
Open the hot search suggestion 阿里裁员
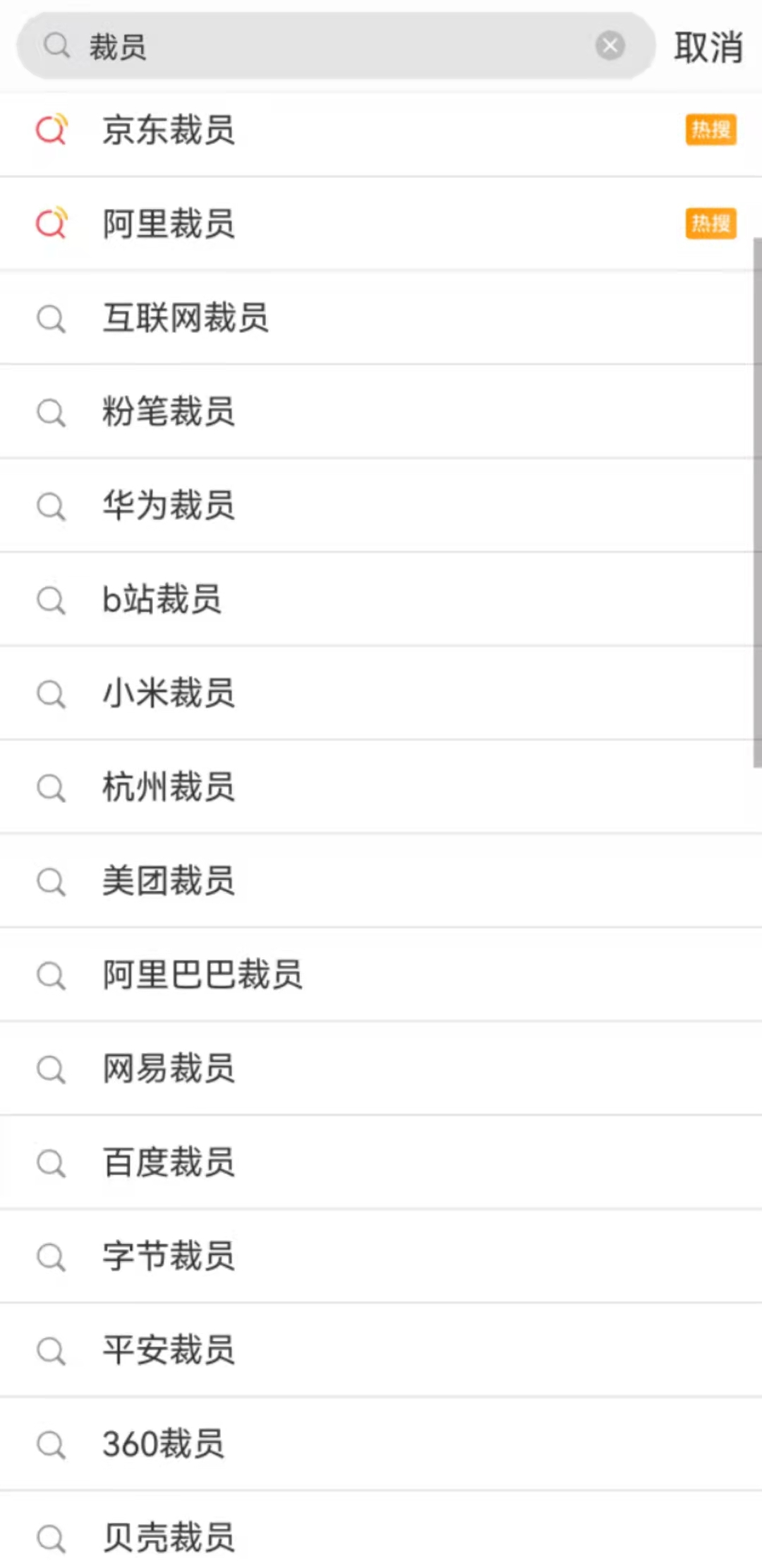tap(381, 224)
